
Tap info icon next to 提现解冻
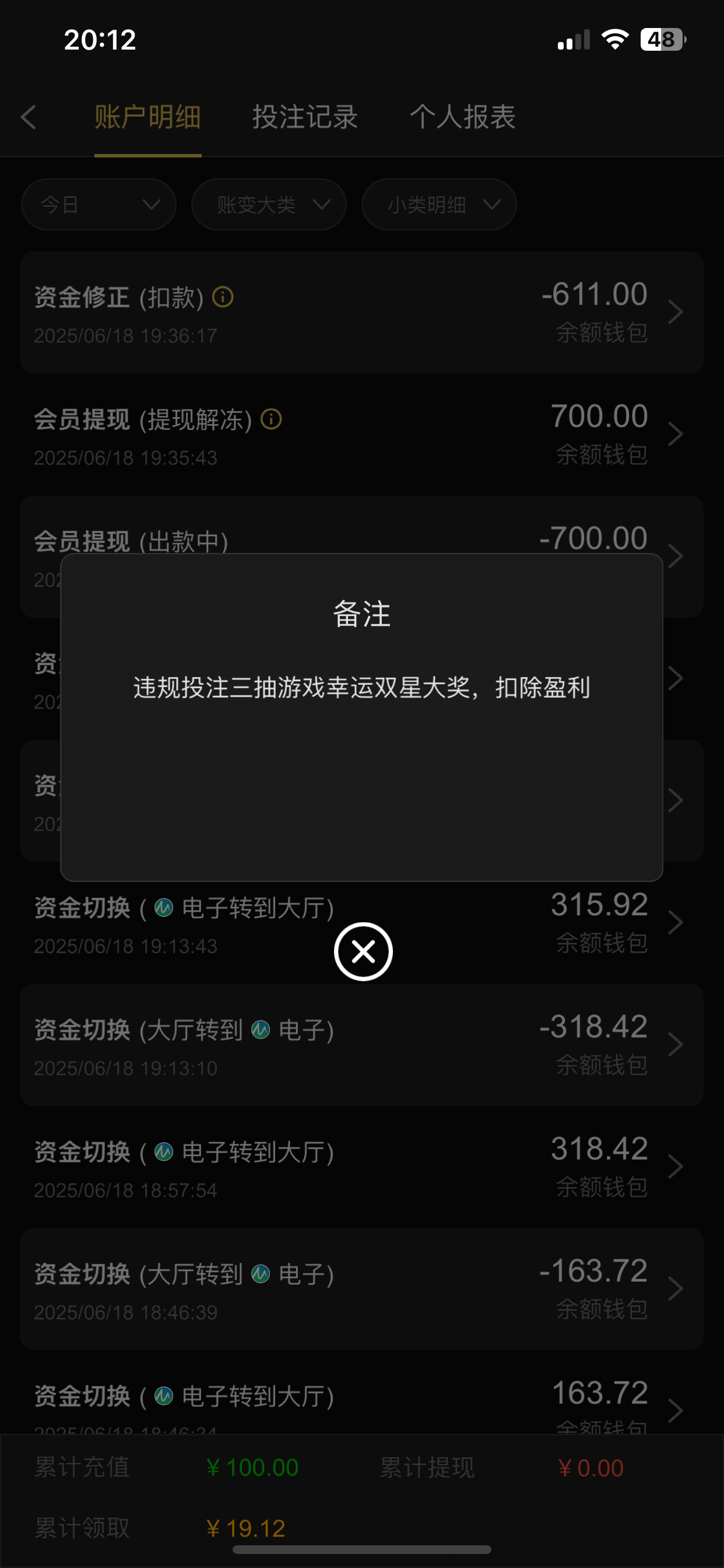[271, 419]
